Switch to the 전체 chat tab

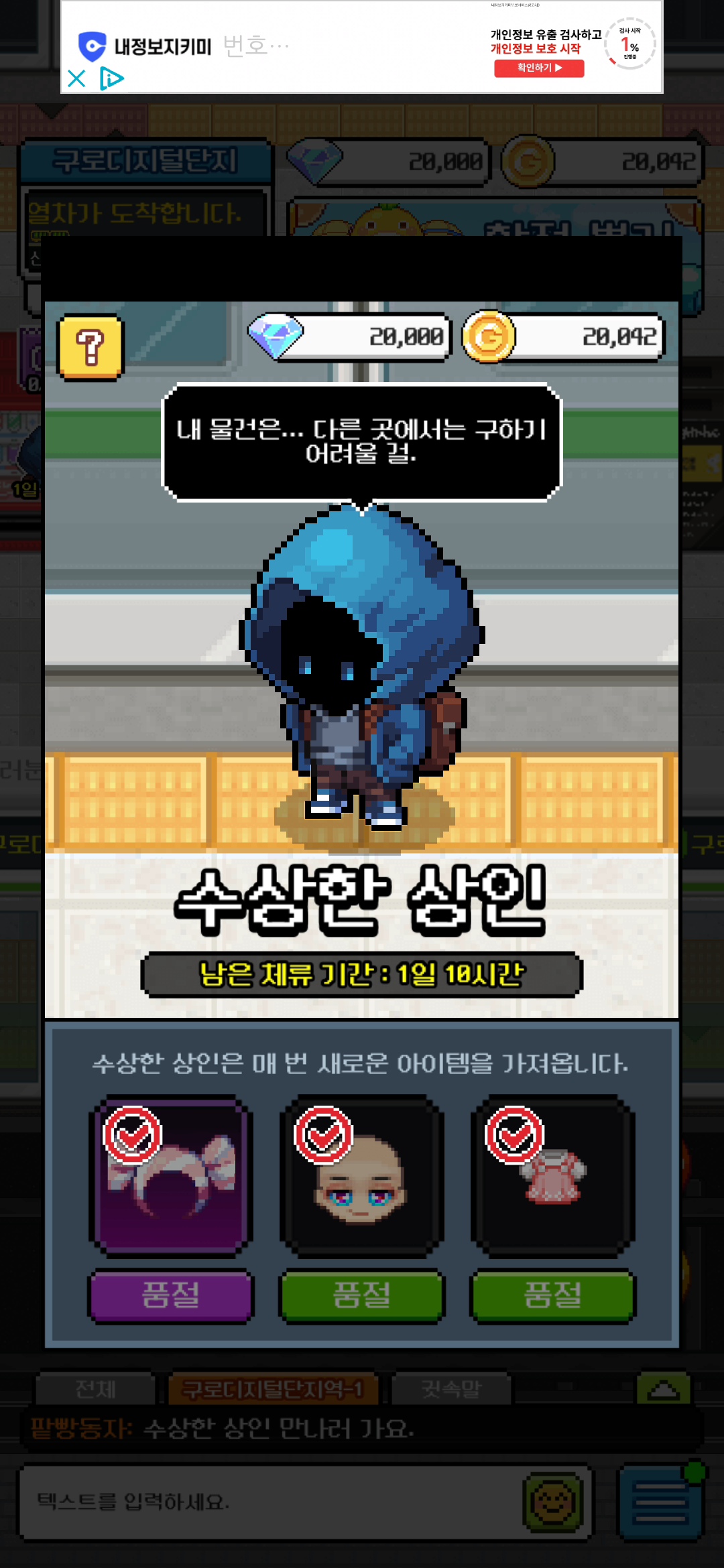(95, 1389)
